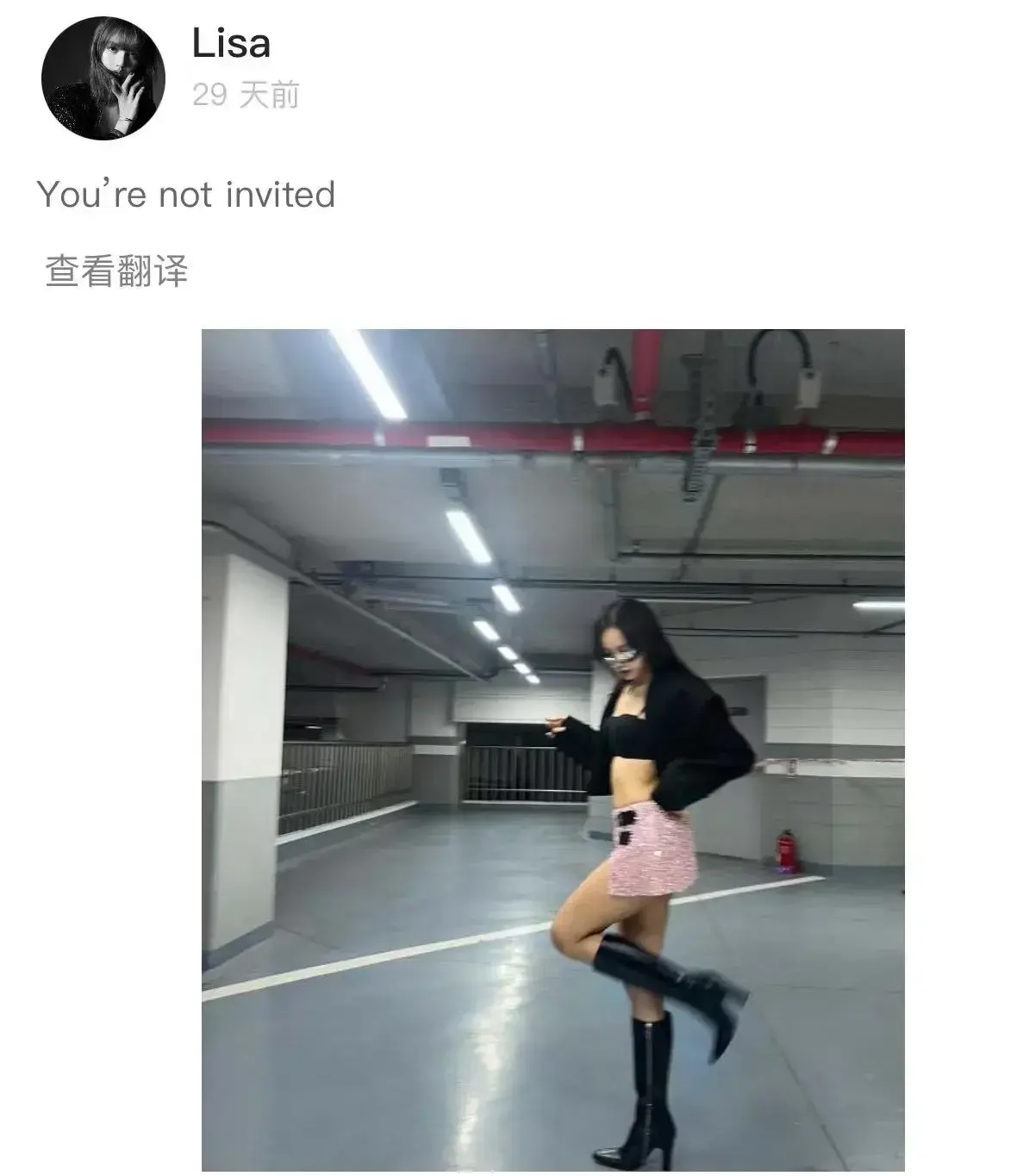Open Lisa's profile avatar

click(x=103, y=78)
